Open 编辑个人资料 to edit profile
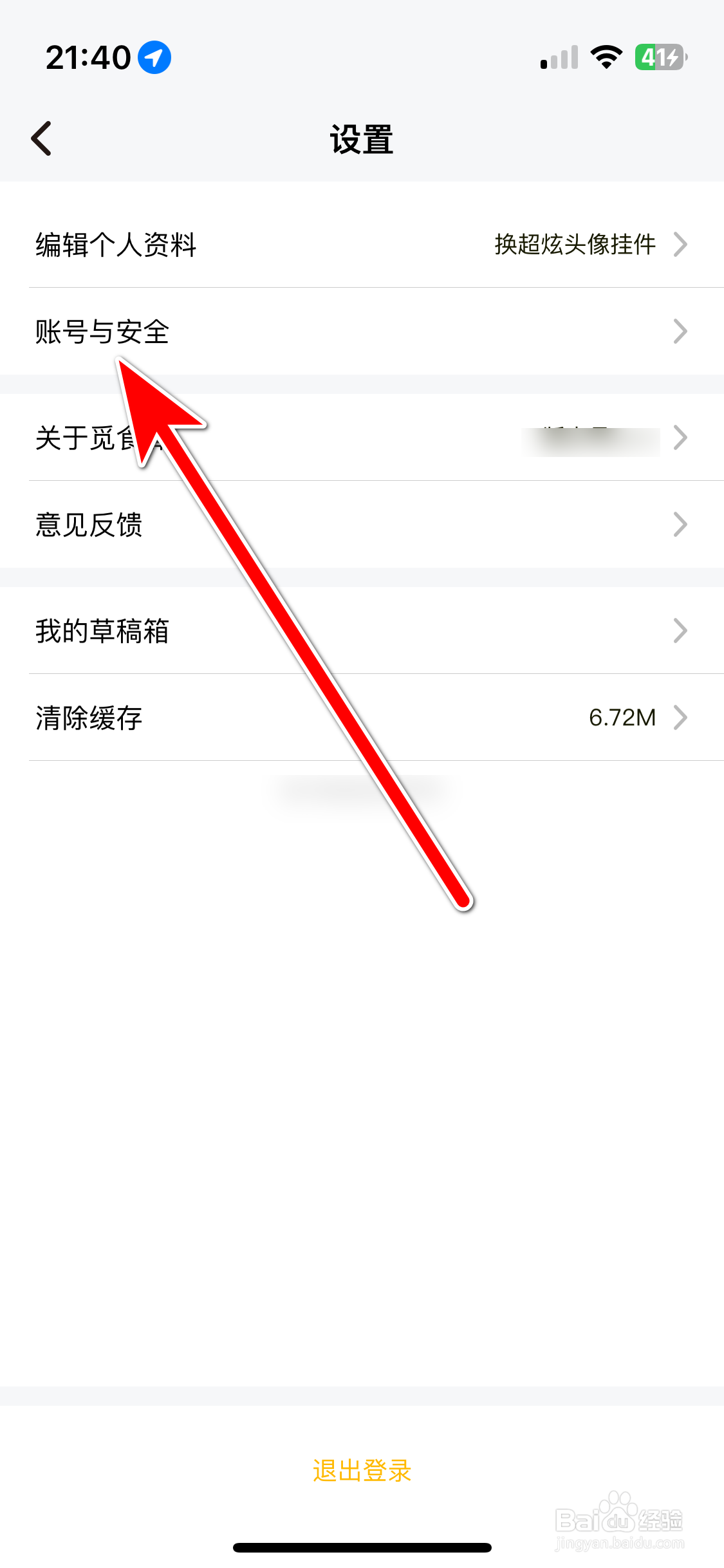 click(x=116, y=245)
